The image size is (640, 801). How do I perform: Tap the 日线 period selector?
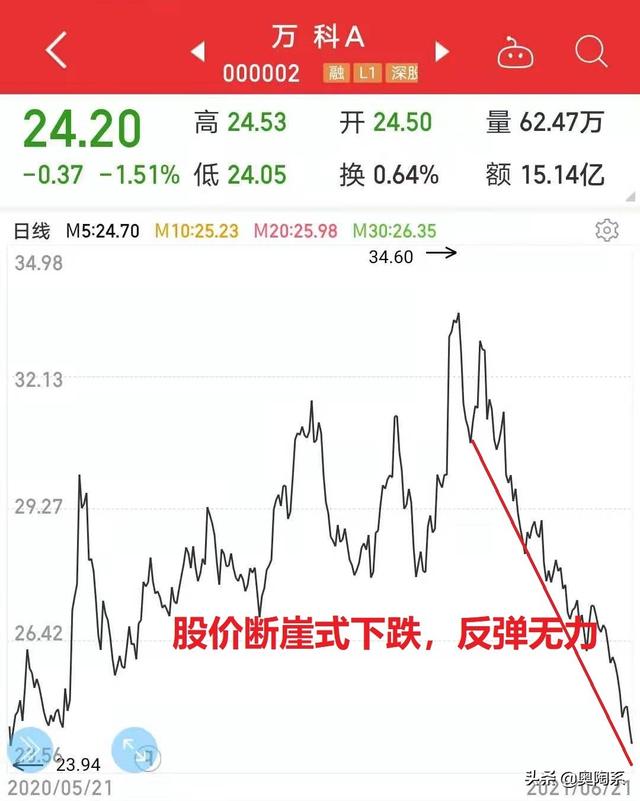32,231
